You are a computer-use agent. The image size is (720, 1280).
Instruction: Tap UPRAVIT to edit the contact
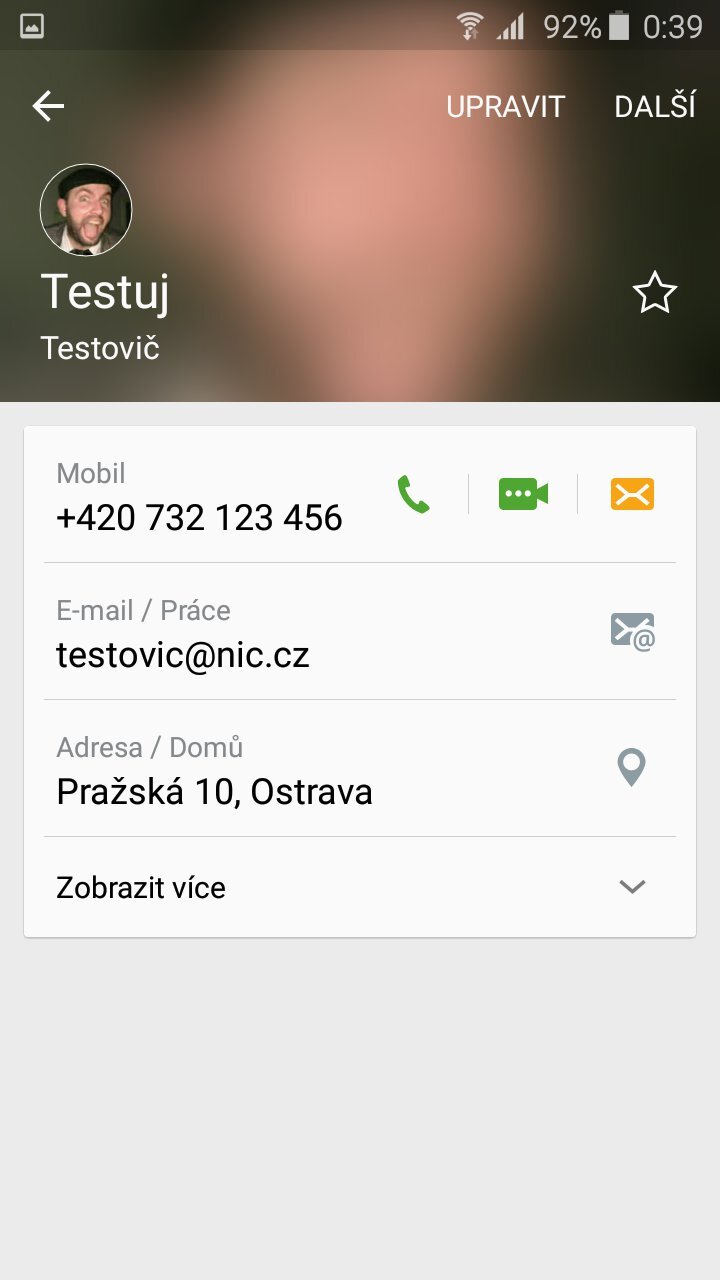point(505,107)
